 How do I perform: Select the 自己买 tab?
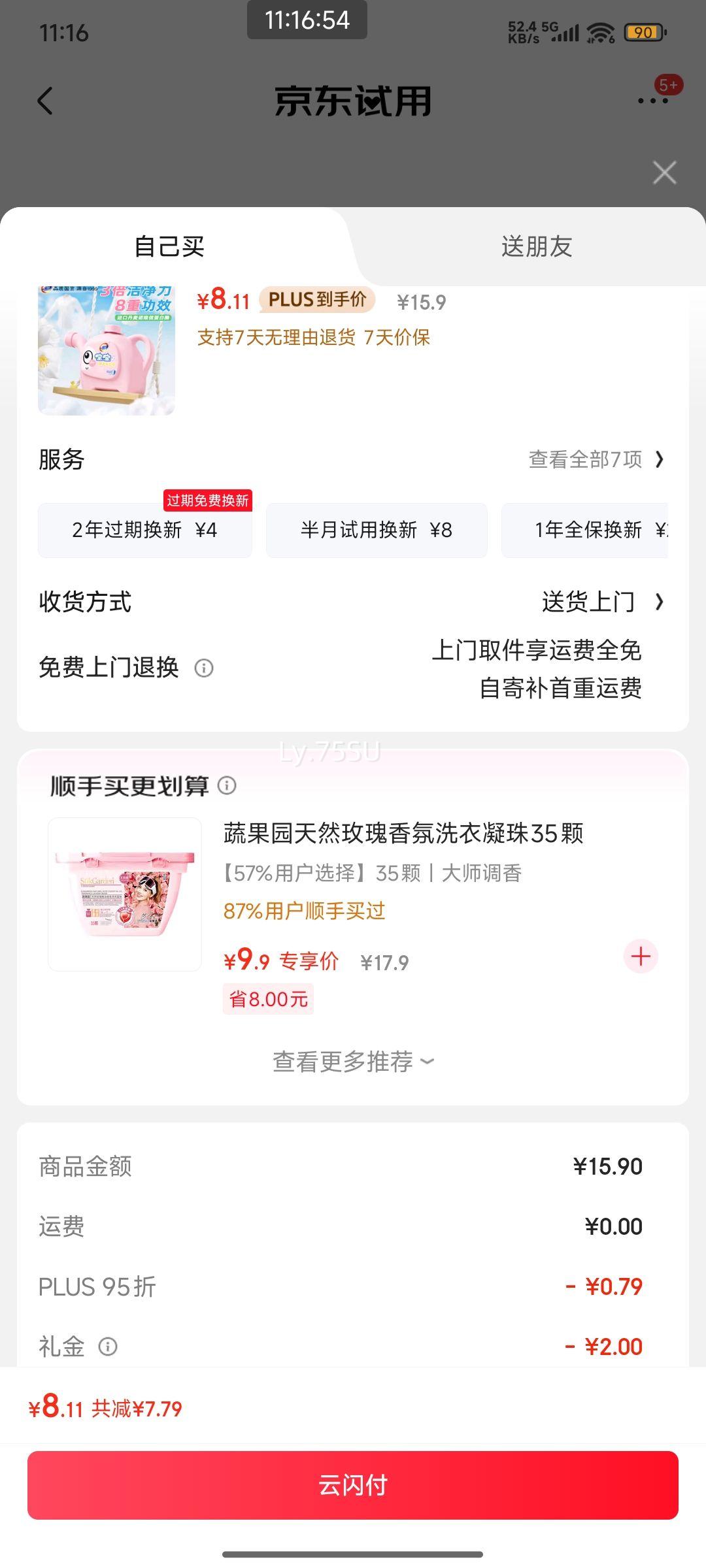pyautogui.click(x=169, y=247)
